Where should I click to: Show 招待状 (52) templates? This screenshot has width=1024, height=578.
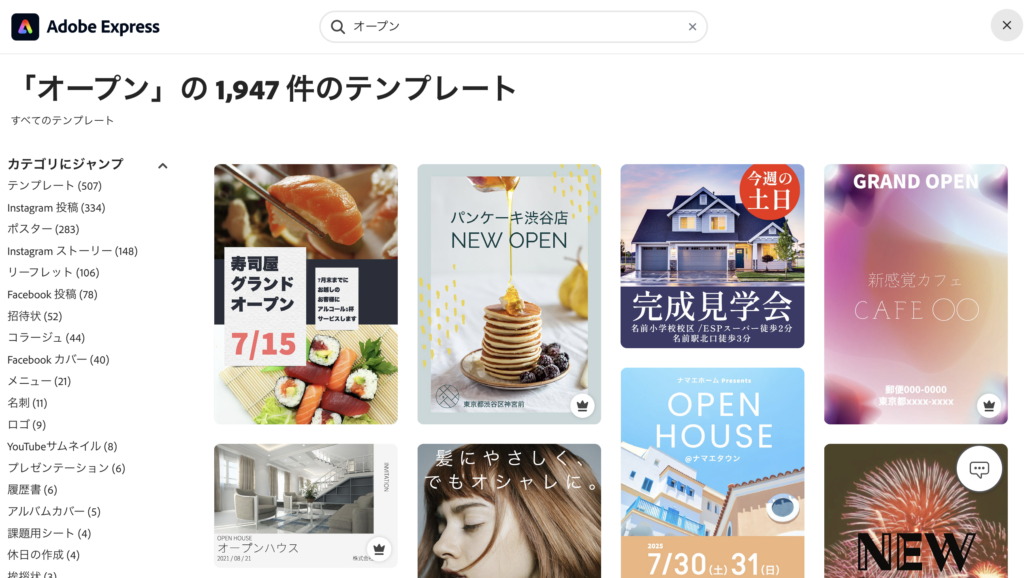click(x=34, y=316)
